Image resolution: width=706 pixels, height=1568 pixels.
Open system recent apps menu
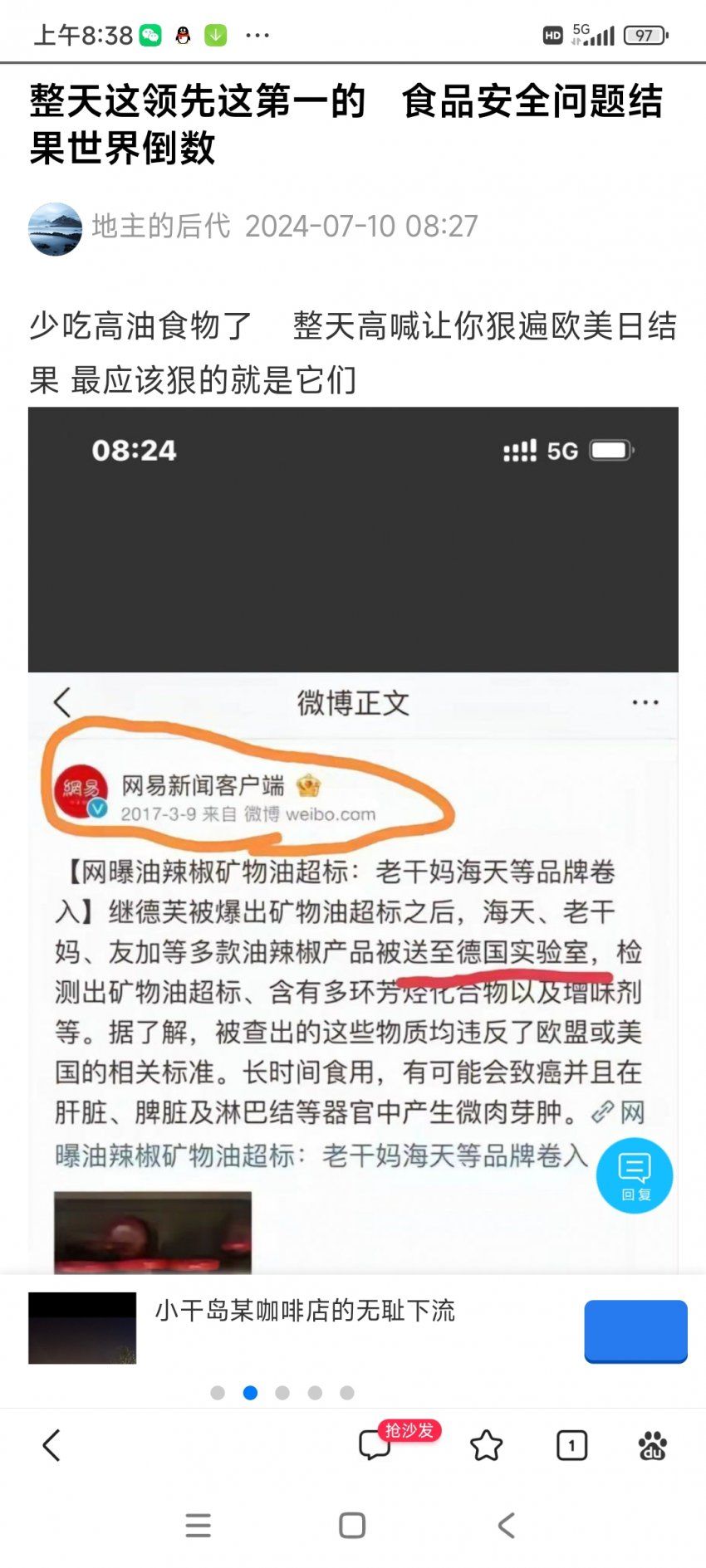click(x=198, y=1525)
